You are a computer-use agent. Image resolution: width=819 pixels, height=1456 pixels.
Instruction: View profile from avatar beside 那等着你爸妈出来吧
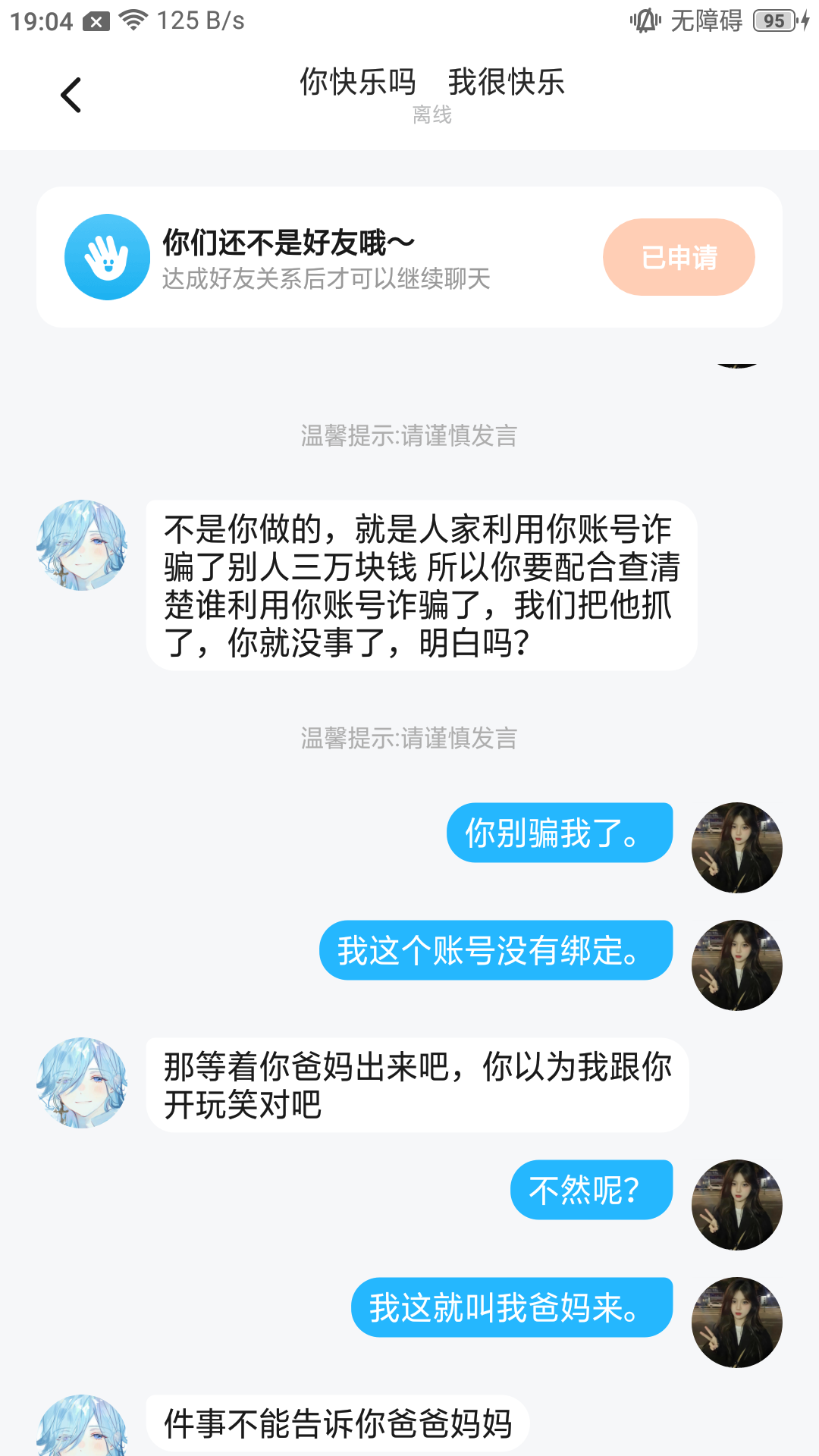(x=82, y=1082)
